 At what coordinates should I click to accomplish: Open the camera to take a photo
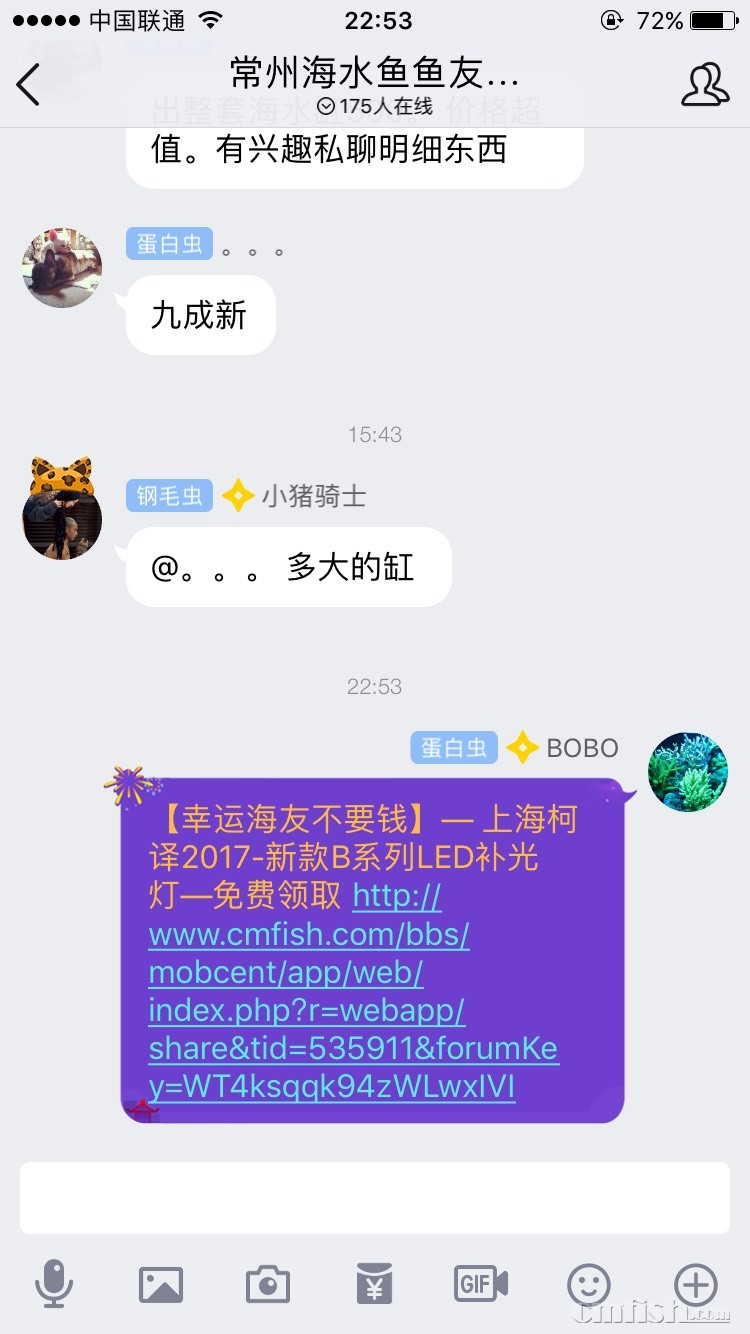click(x=267, y=1284)
